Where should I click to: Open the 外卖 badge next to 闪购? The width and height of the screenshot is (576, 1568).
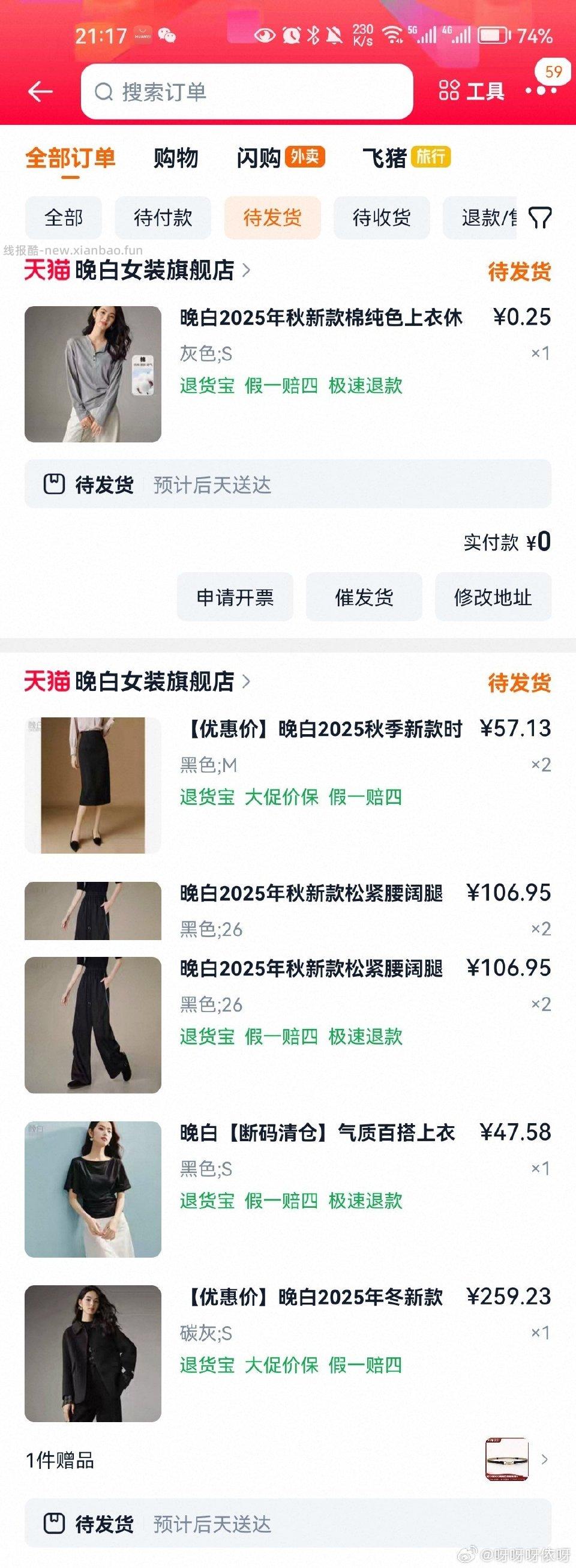click(306, 157)
